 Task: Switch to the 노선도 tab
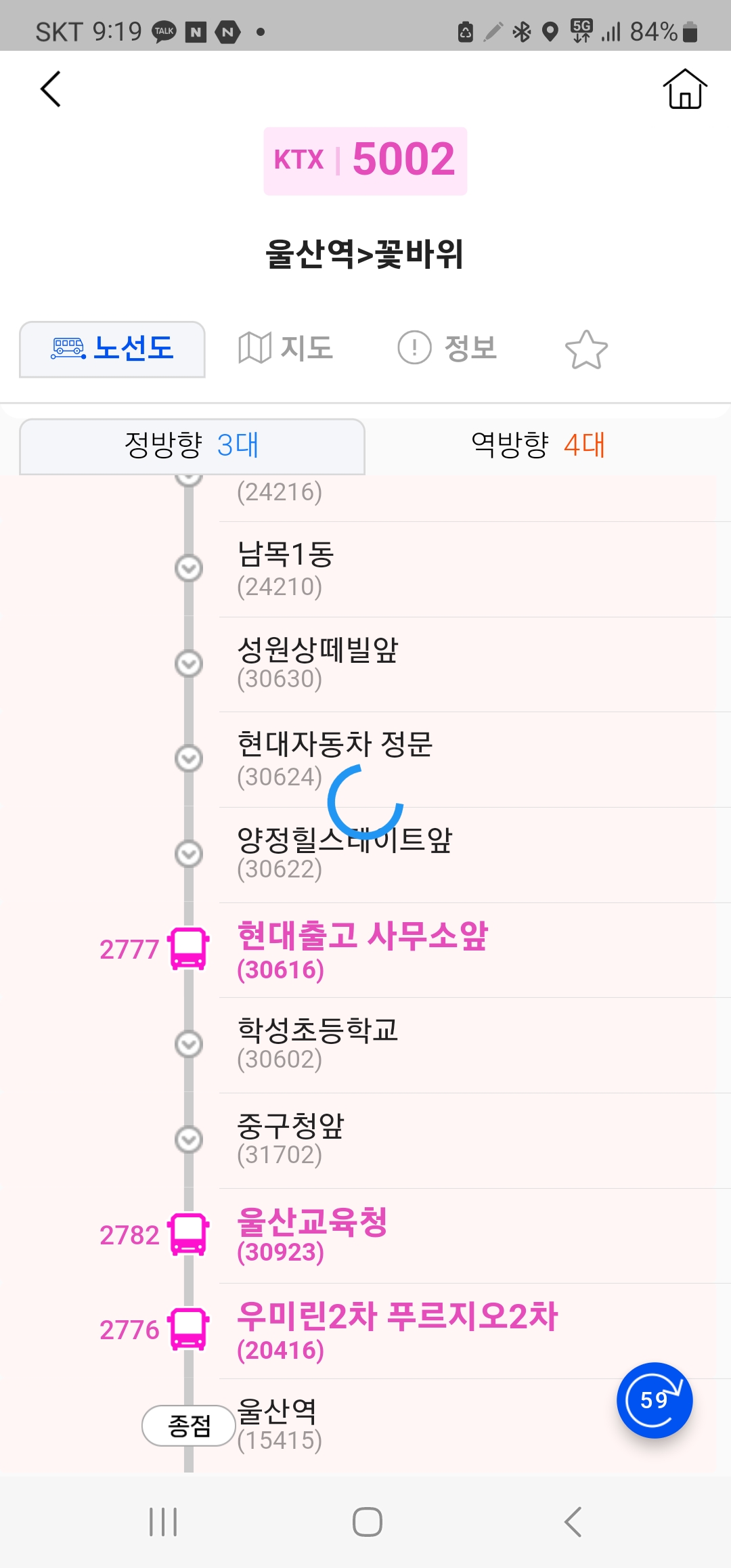(x=112, y=349)
